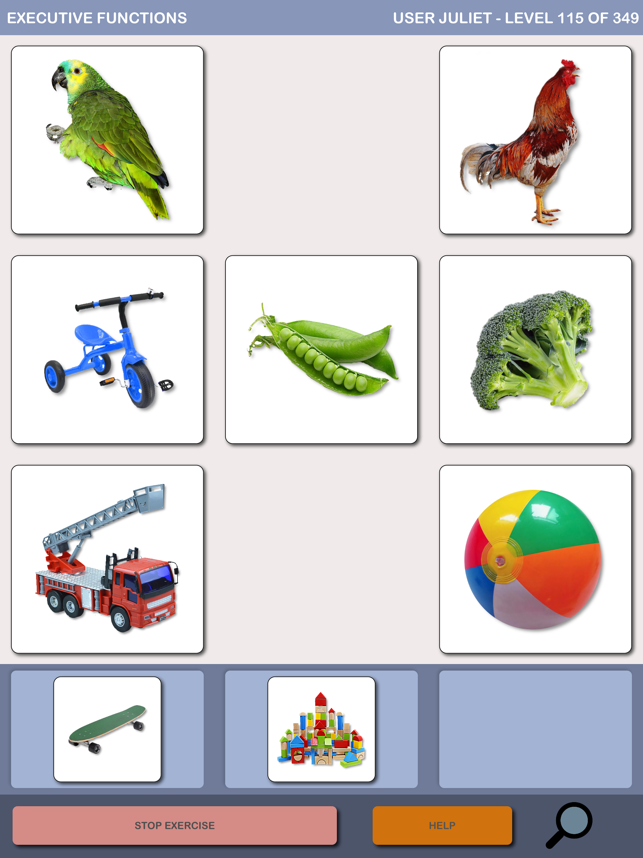Tap the green peas card
The height and width of the screenshot is (858, 643).
(x=321, y=349)
